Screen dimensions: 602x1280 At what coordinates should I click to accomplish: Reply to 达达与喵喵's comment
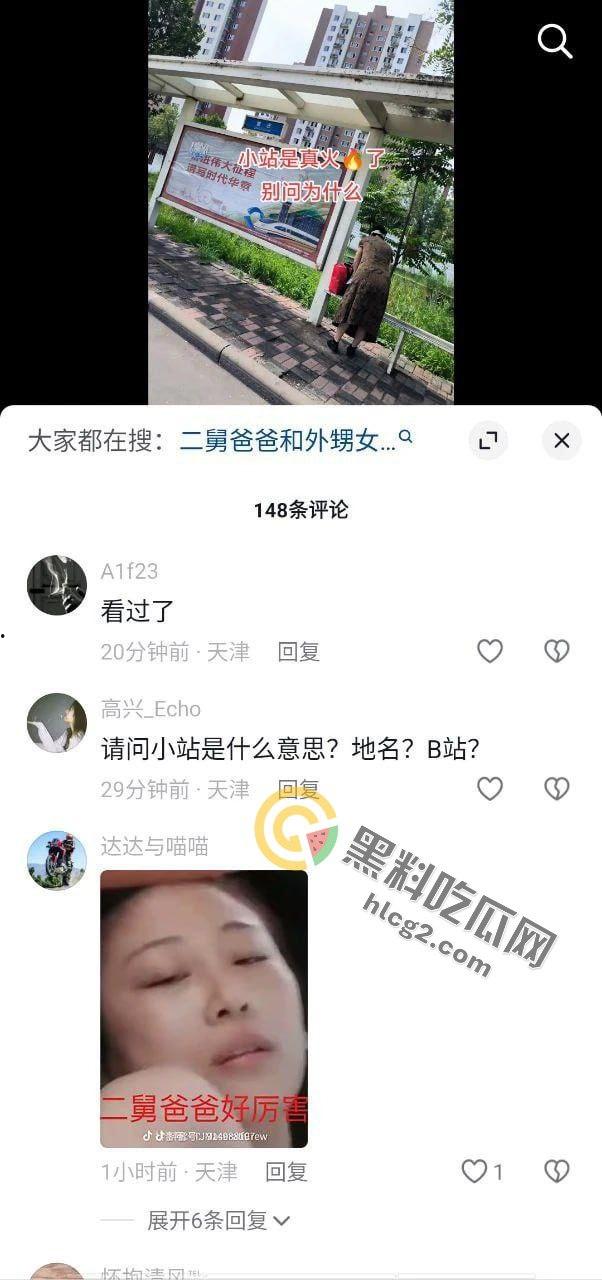pyautogui.click(x=286, y=1171)
